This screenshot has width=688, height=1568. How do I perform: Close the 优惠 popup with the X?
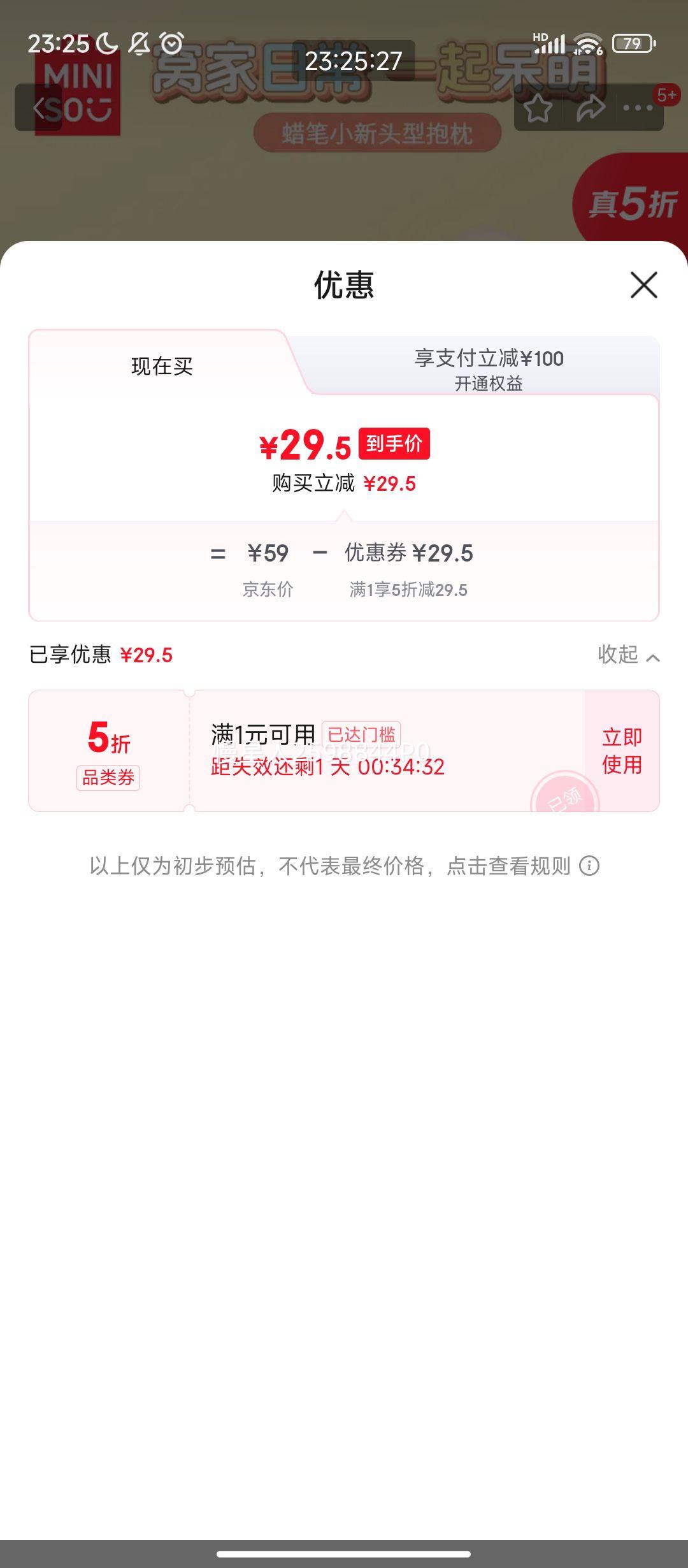coord(643,286)
